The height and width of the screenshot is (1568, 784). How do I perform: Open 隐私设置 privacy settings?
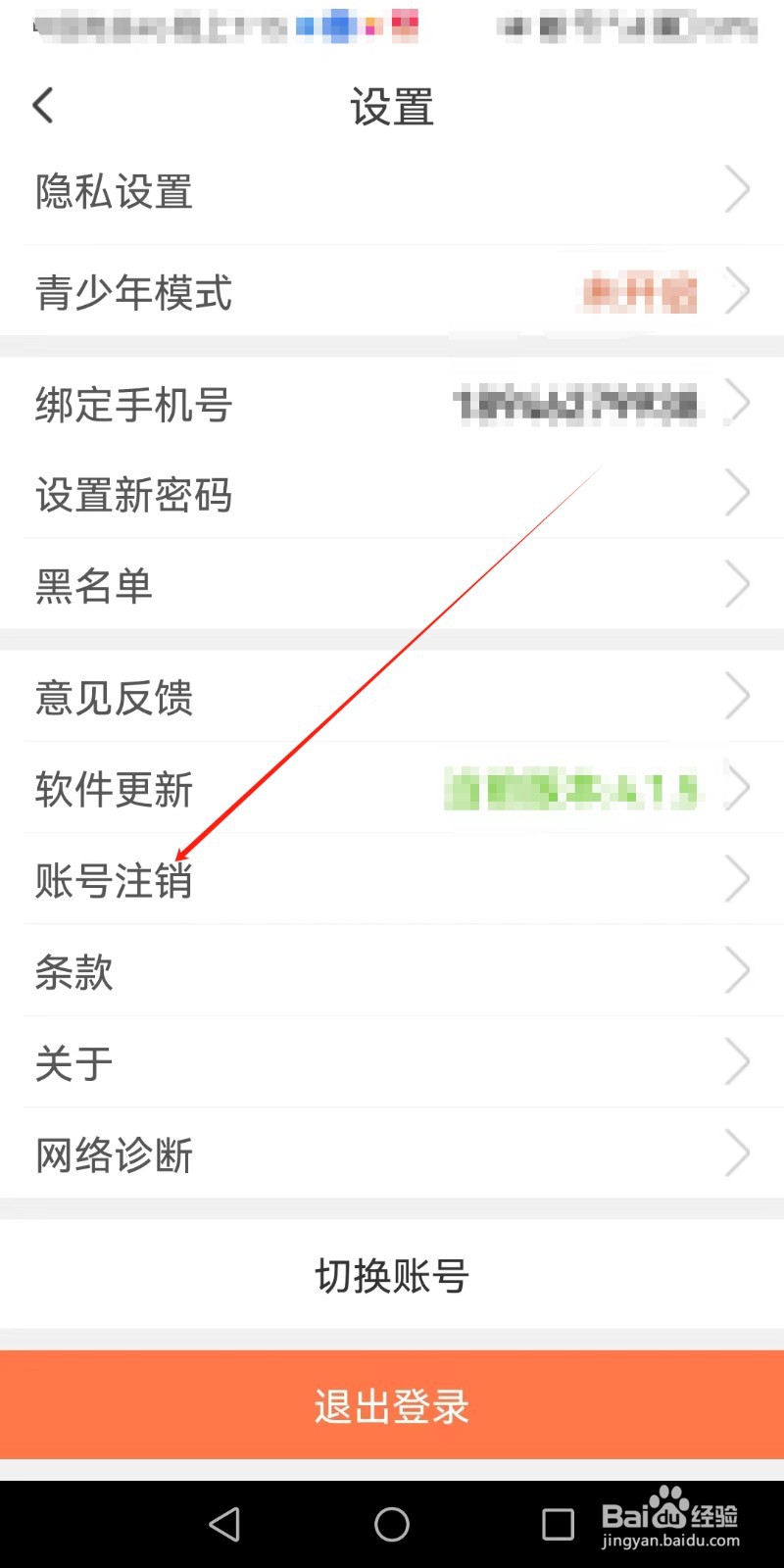[113, 192]
